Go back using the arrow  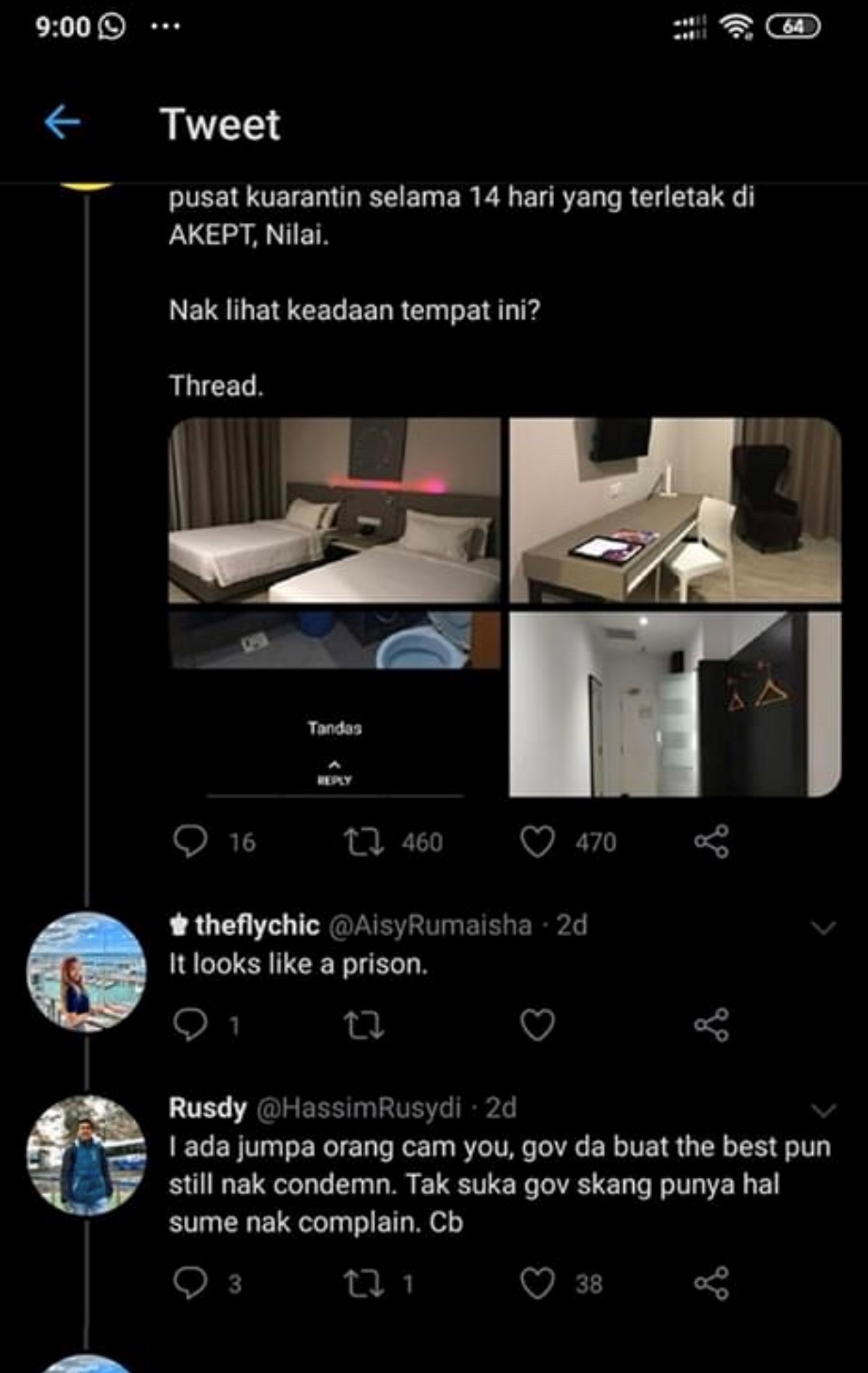tap(62, 123)
